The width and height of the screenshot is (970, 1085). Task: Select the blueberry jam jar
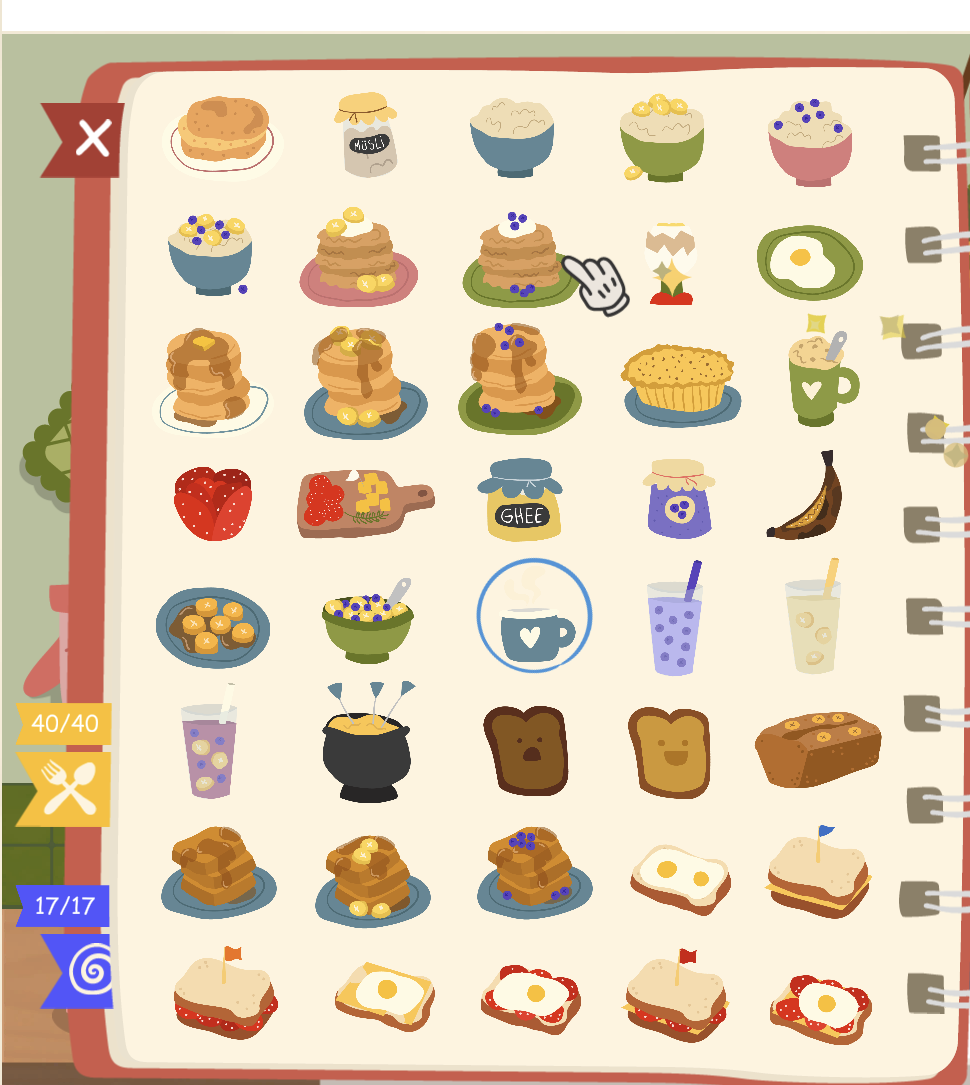point(678,498)
